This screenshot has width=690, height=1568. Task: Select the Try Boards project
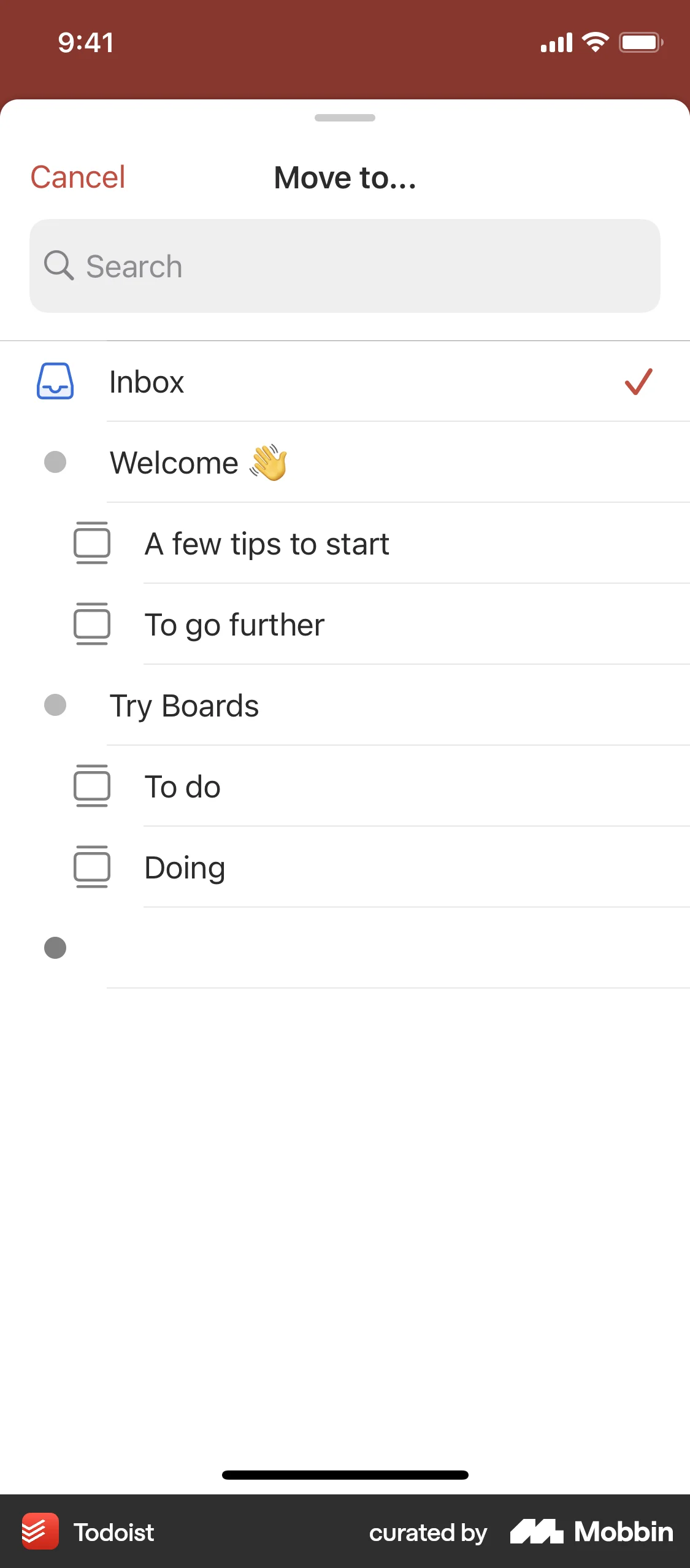tap(343, 705)
